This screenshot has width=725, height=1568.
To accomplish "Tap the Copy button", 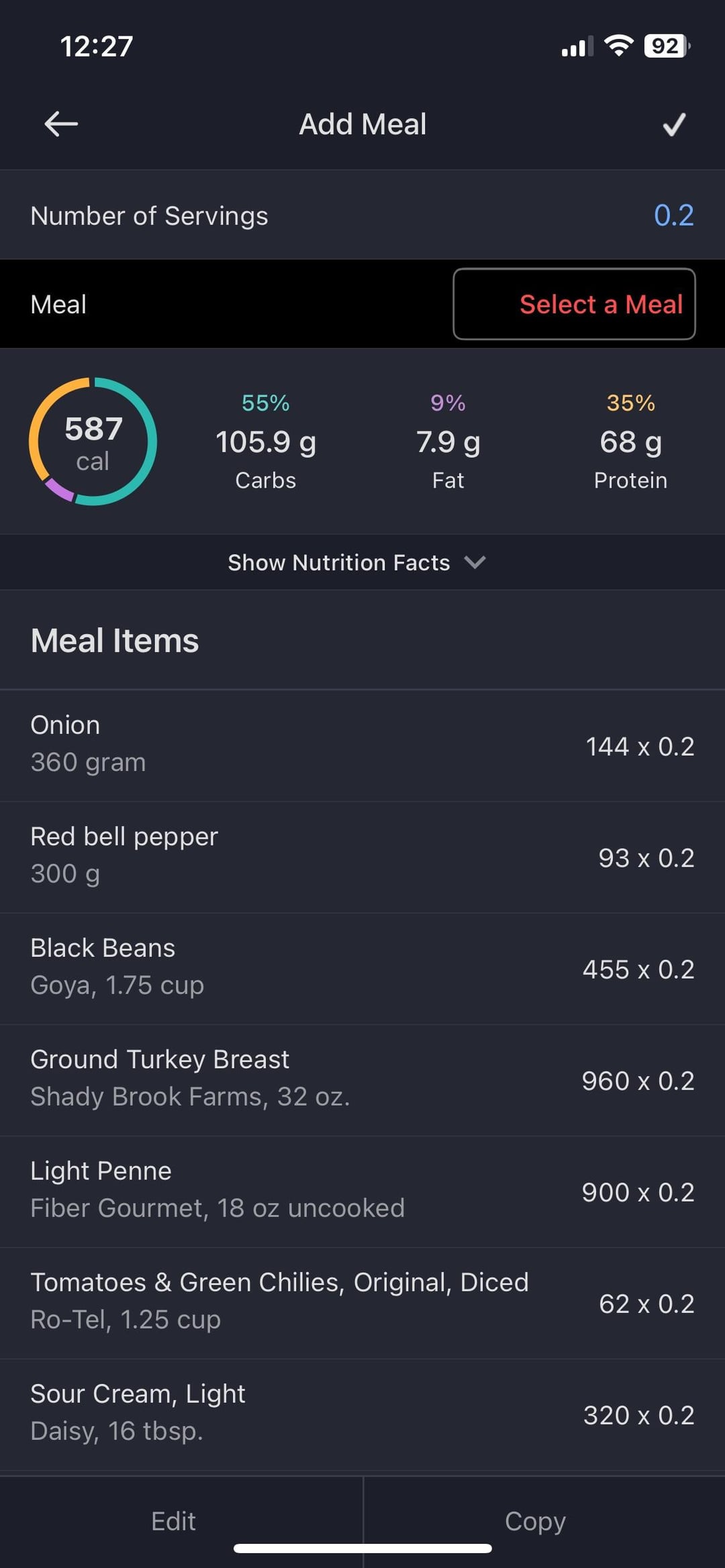I will [x=535, y=1521].
